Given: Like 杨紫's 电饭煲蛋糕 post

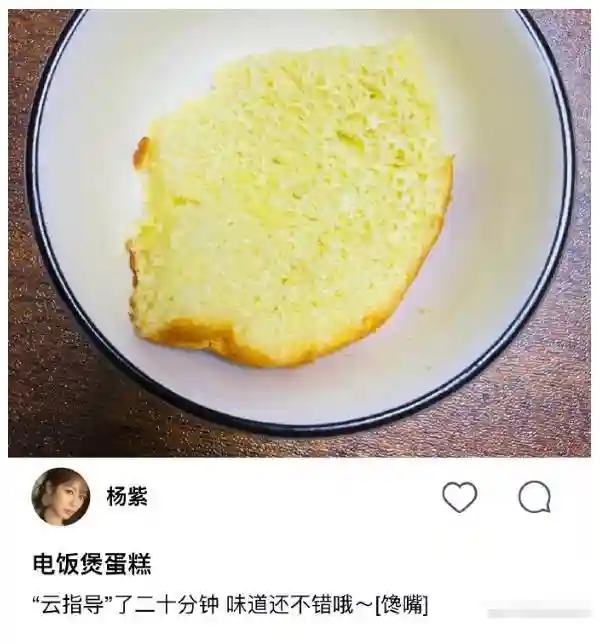Looking at the screenshot, I should 459,497.
